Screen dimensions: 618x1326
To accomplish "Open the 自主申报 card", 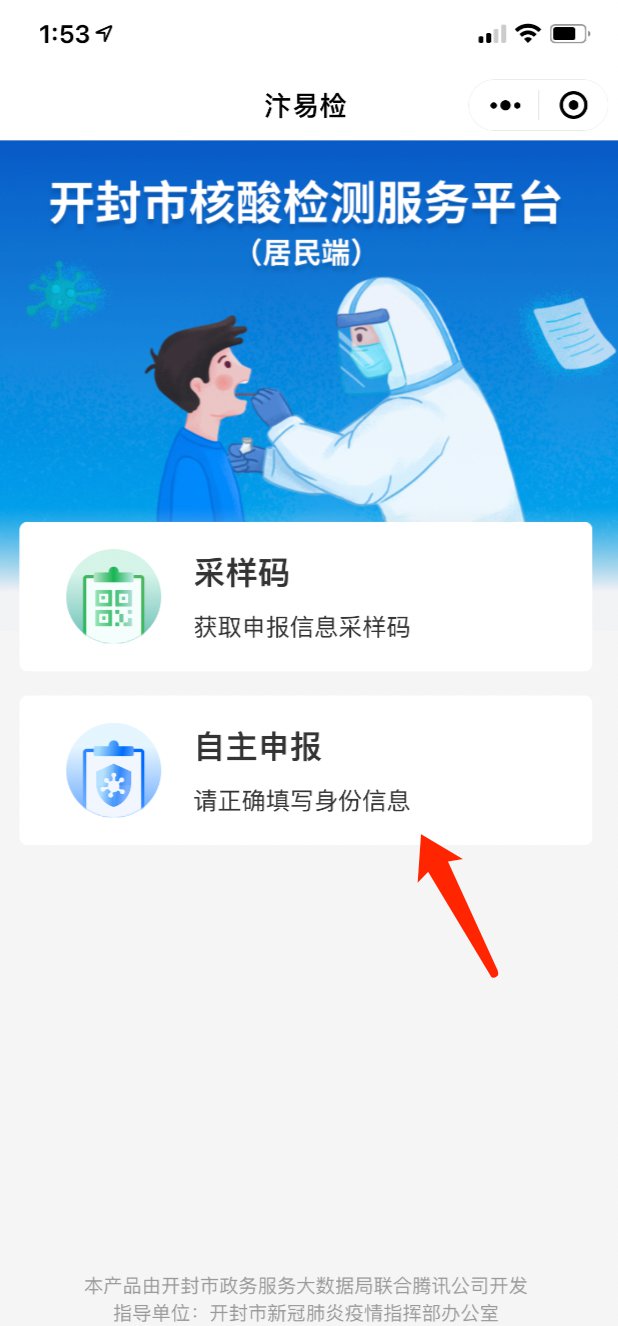I will pyautogui.click(x=305, y=771).
